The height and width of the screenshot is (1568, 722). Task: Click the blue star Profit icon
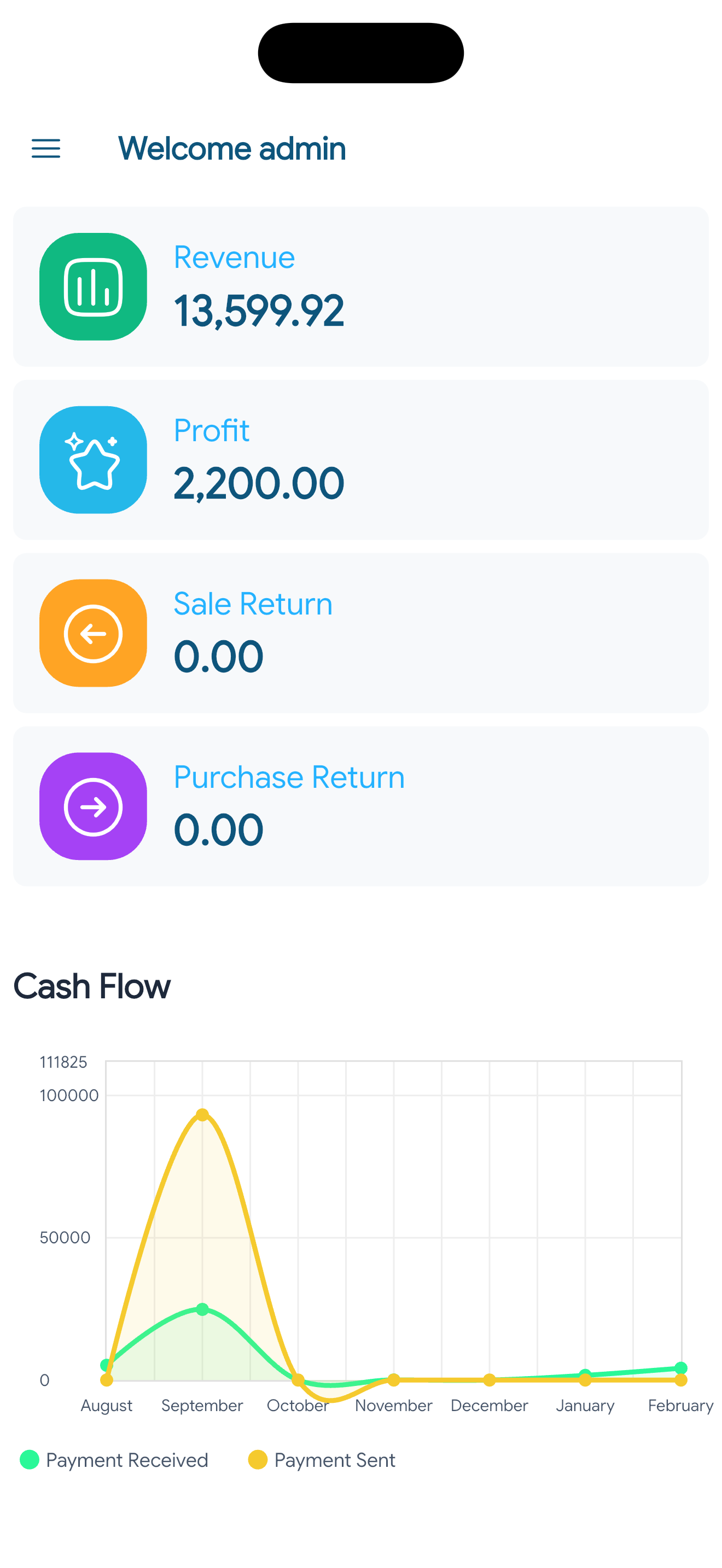coord(92,459)
